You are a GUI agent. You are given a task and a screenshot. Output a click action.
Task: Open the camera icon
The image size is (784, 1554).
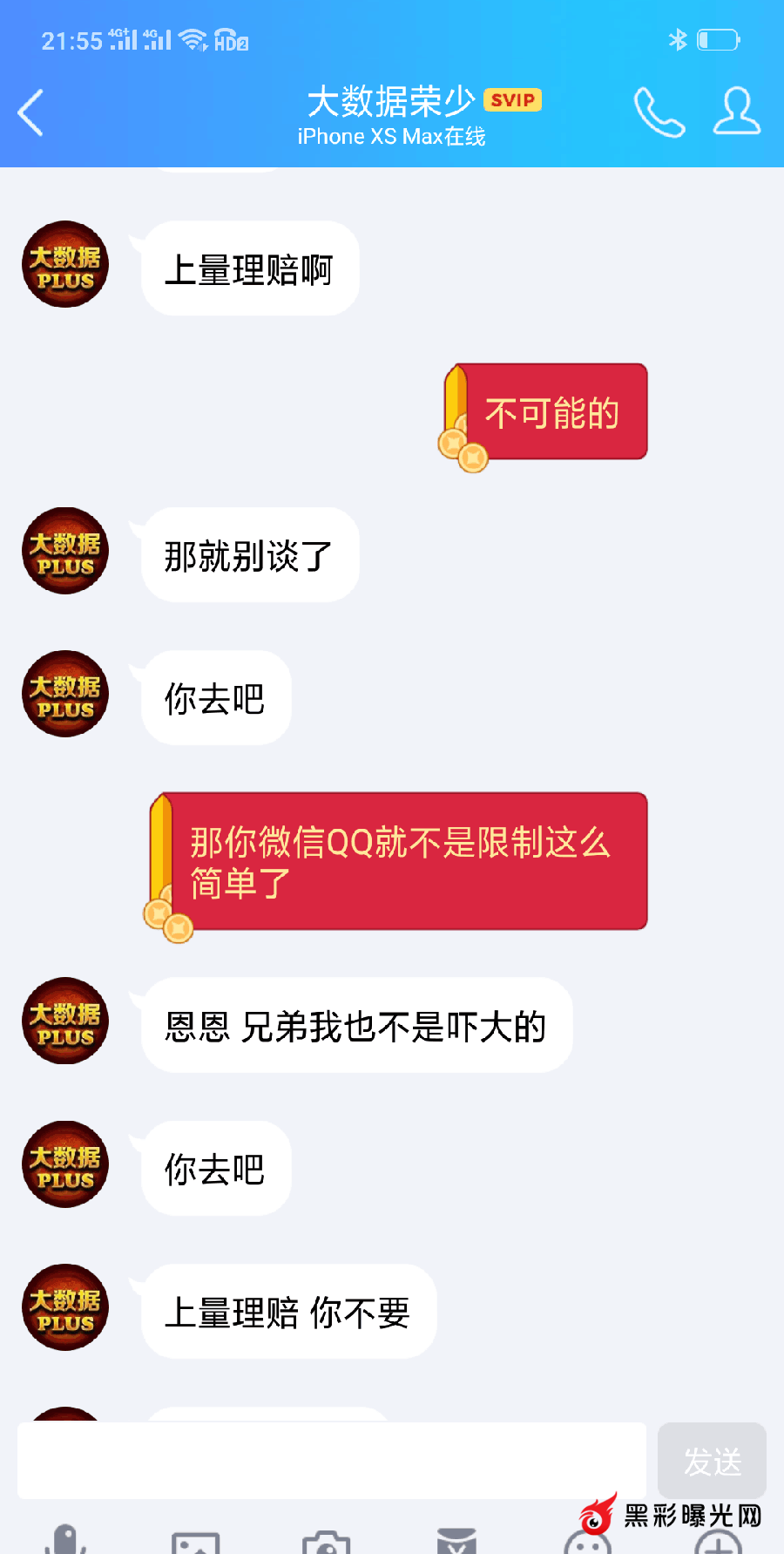coord(327,1542)
